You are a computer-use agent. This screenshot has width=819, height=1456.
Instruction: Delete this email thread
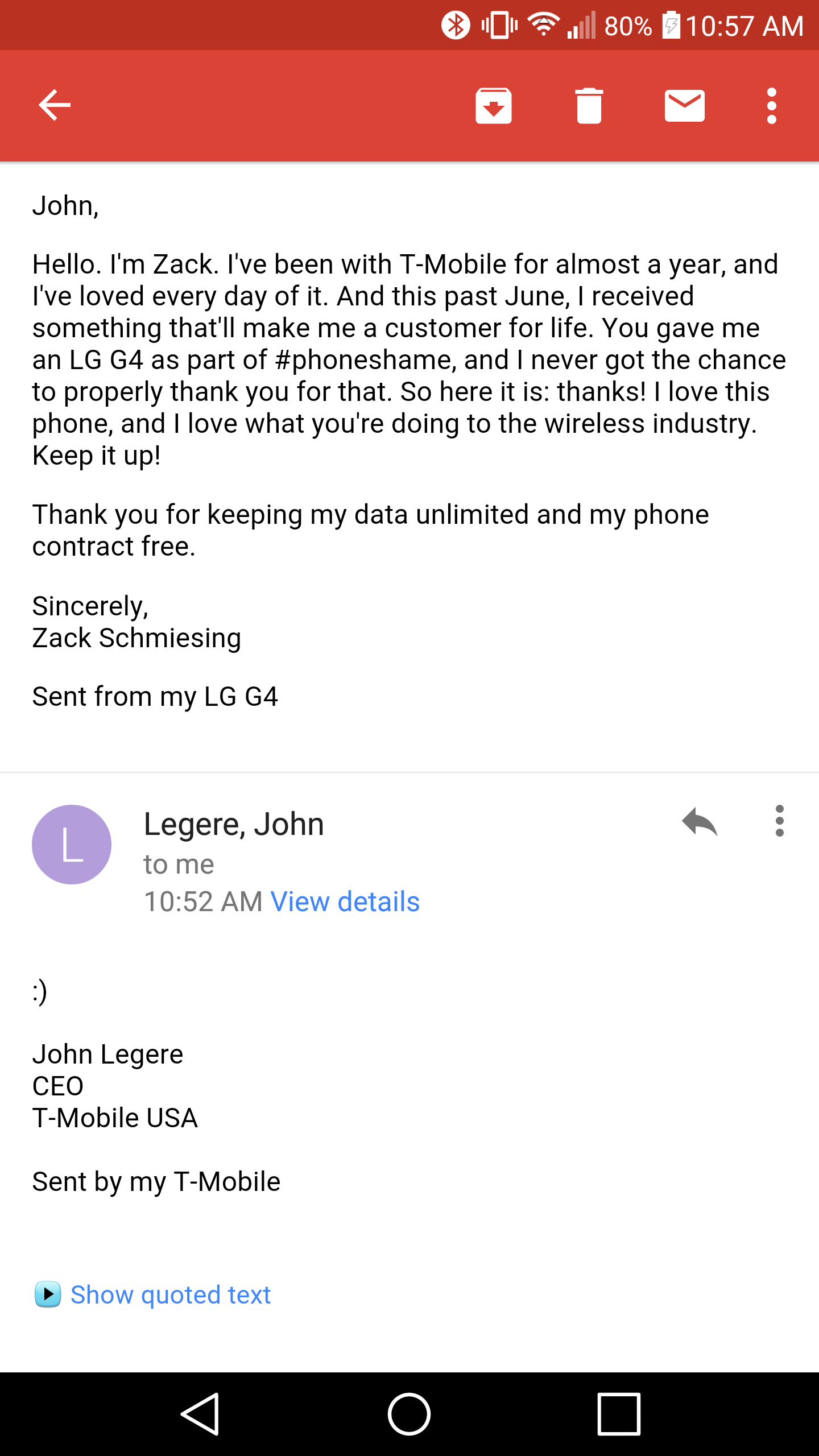pos(589,105)
